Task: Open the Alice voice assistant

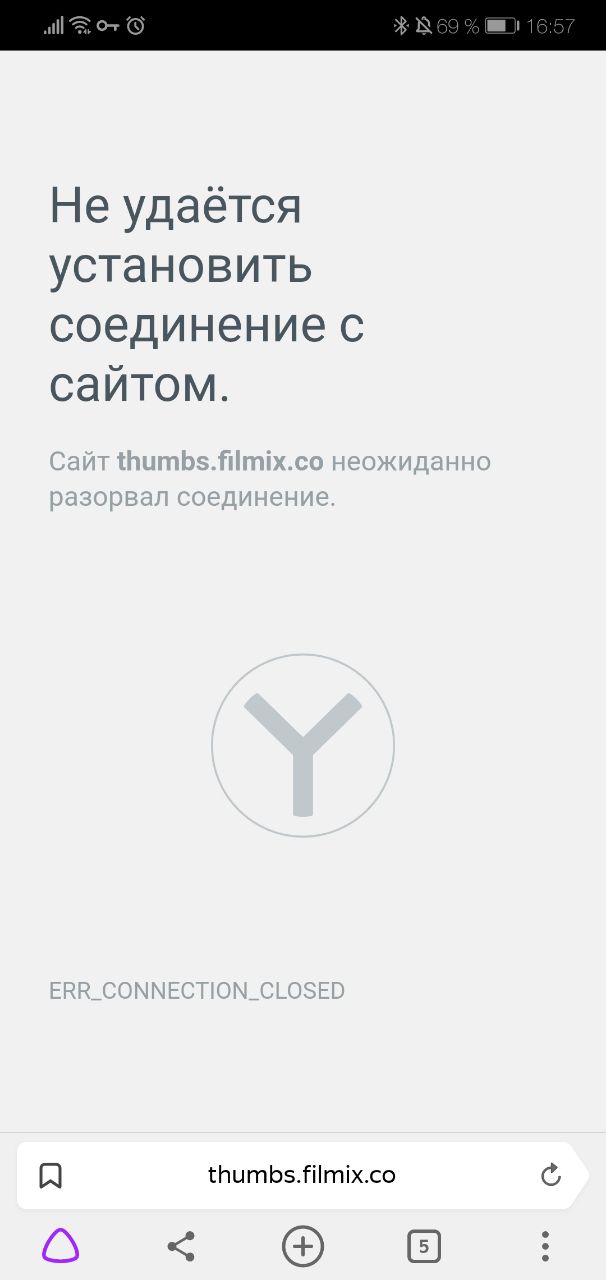Action: click(60, 1246)
